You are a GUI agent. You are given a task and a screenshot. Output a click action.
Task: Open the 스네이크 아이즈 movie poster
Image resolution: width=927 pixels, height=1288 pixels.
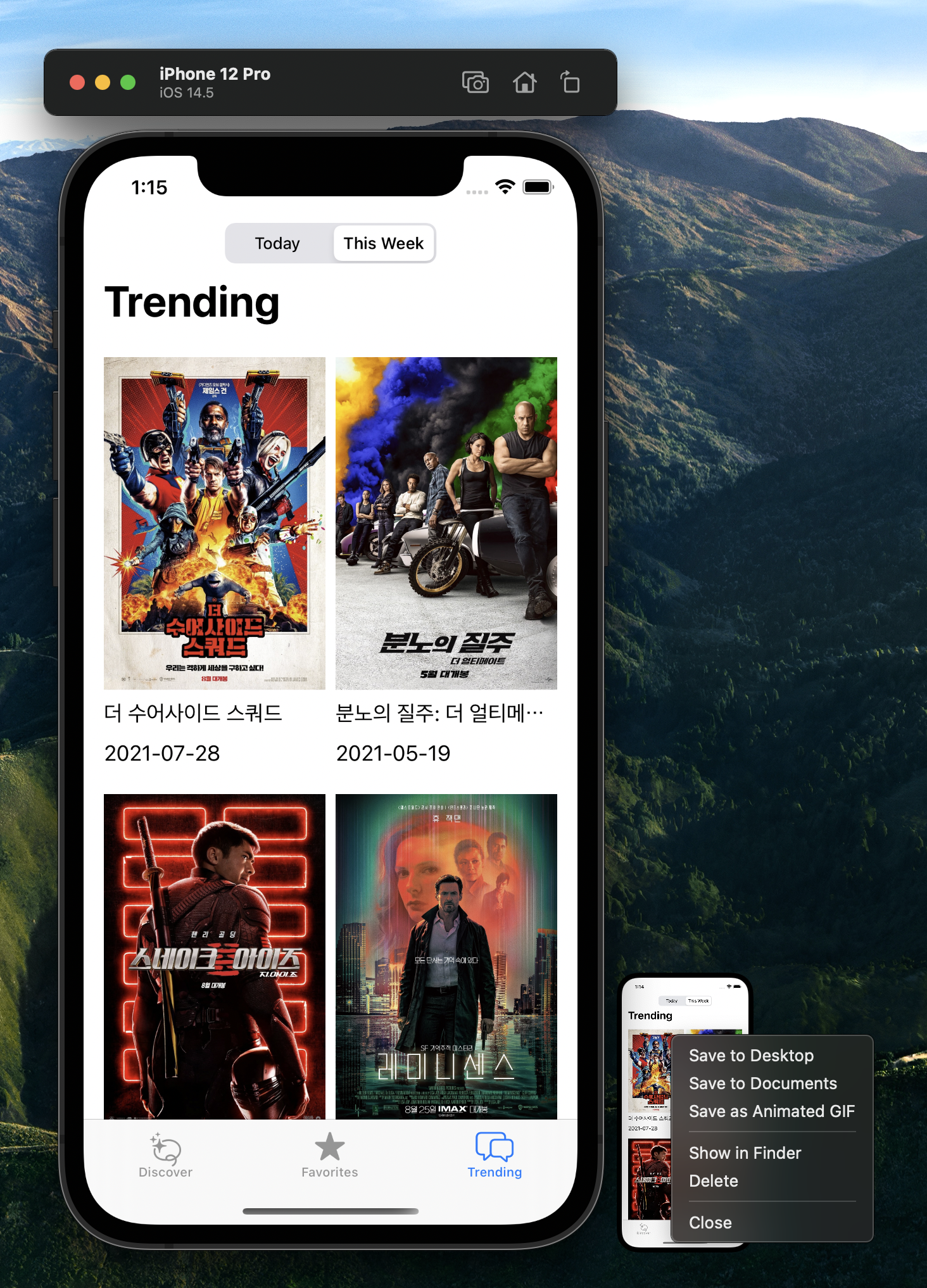215,956
